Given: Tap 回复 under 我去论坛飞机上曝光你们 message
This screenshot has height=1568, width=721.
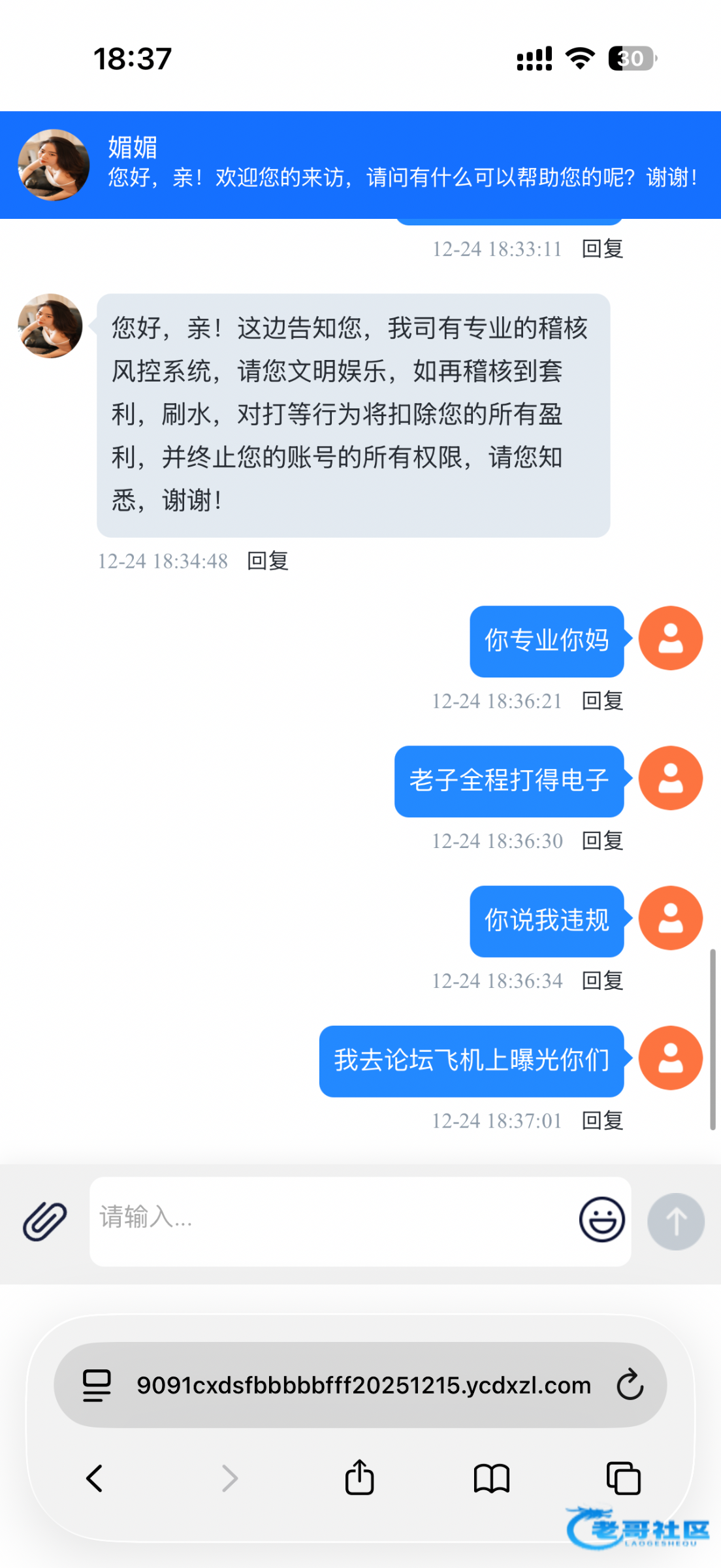Looking at the screenshot, I should [602, 1120].
